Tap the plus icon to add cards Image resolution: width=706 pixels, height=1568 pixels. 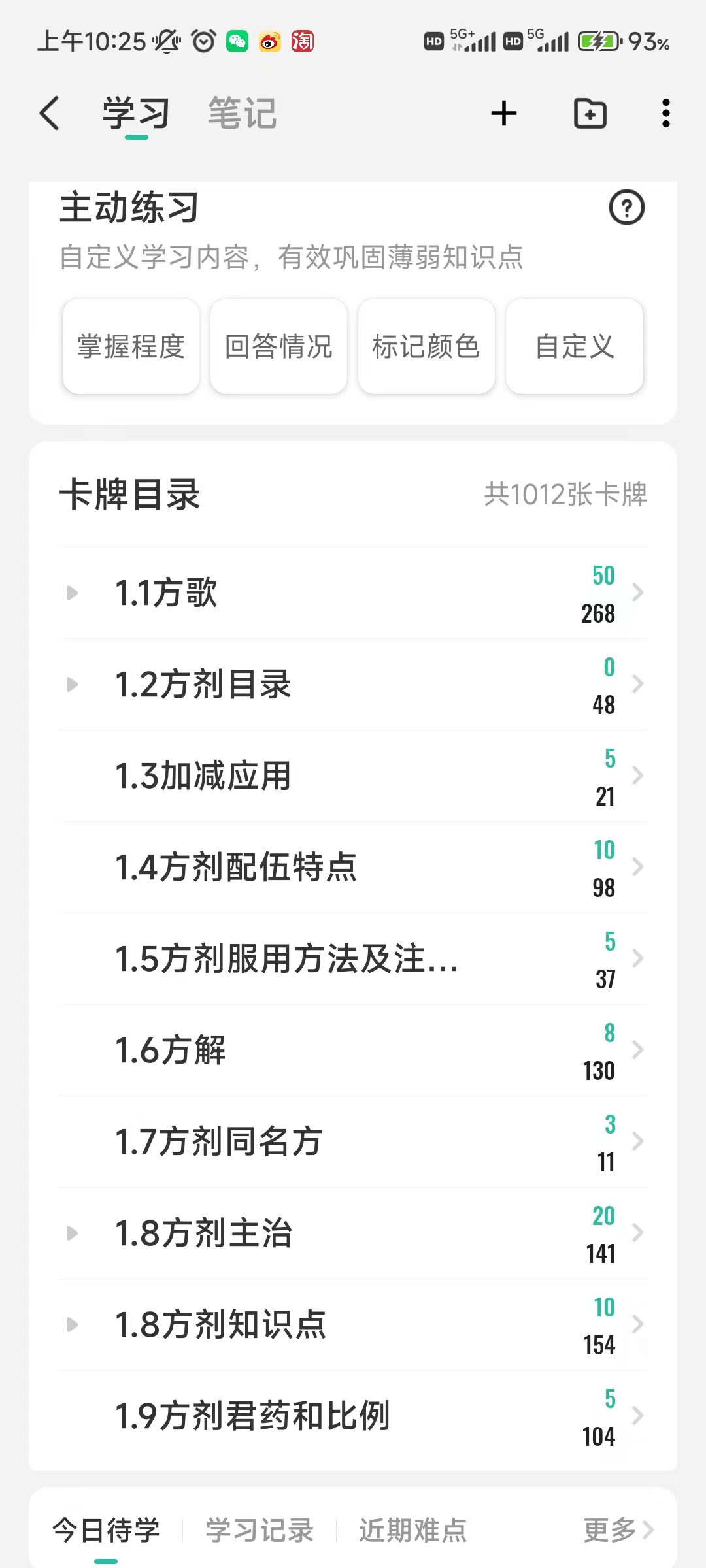504,113
